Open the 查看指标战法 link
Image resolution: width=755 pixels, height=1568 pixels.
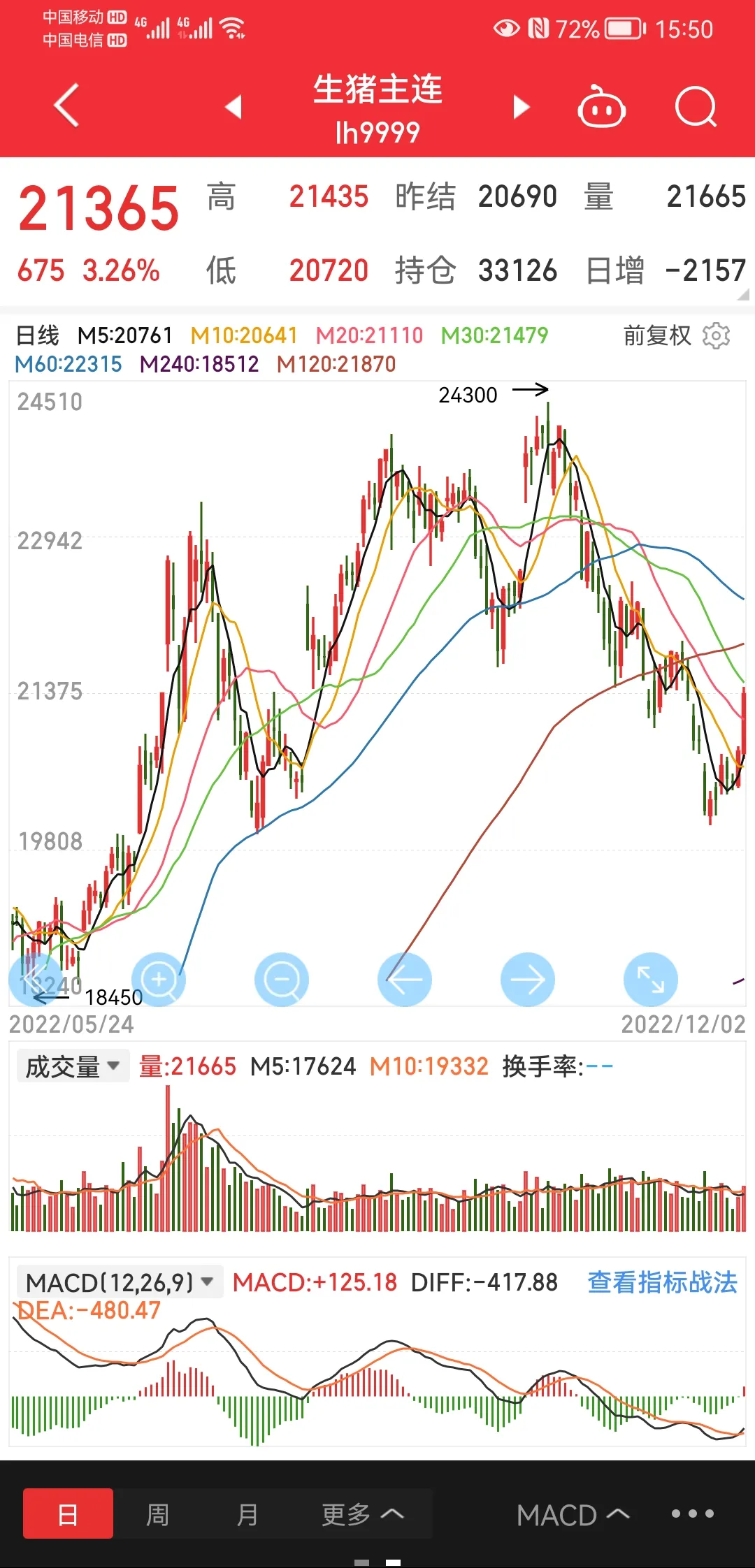[662, 1282]
